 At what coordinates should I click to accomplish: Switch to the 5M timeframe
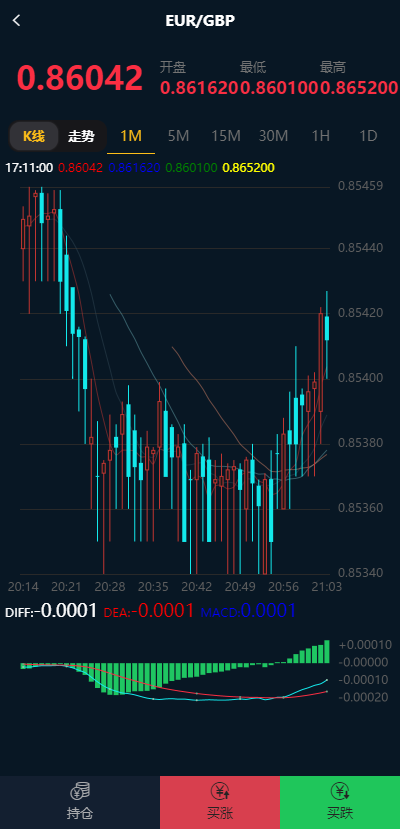[179, 136]
